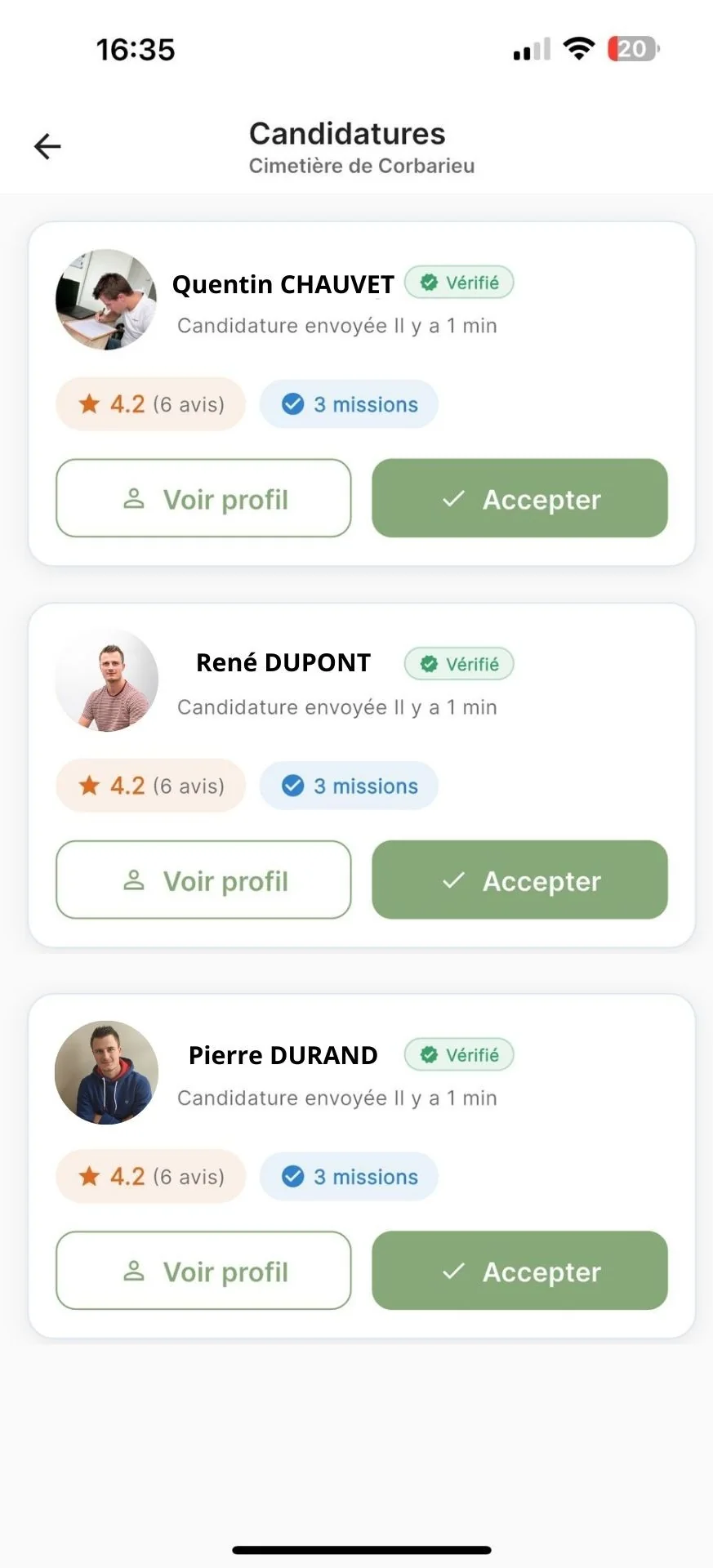Open Pierre's 3 missions chip

348,1176
